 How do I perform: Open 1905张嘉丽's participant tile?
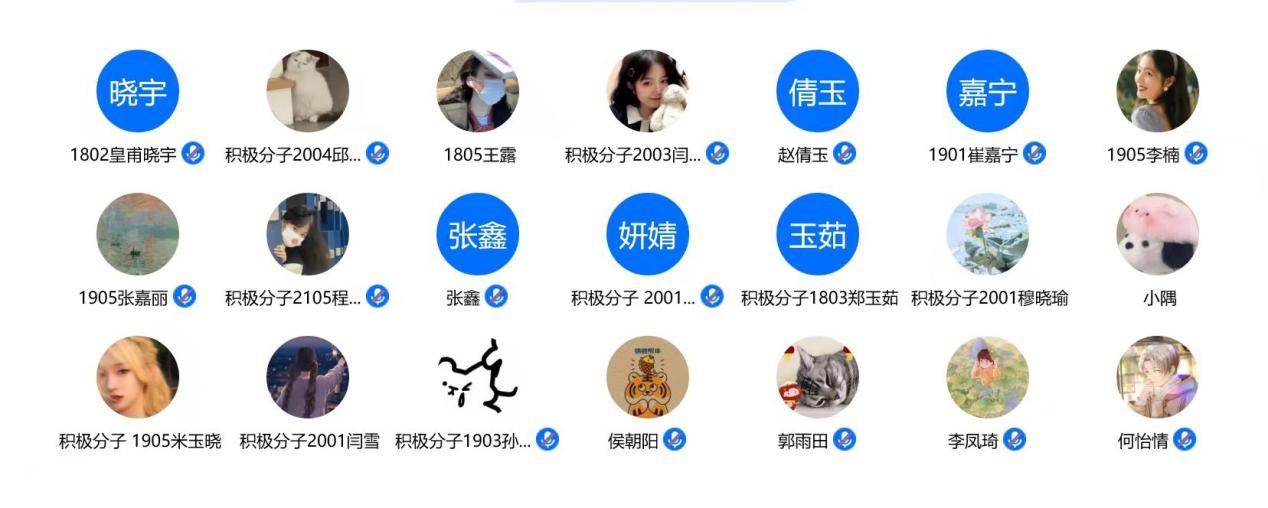[x=137, y=235]
